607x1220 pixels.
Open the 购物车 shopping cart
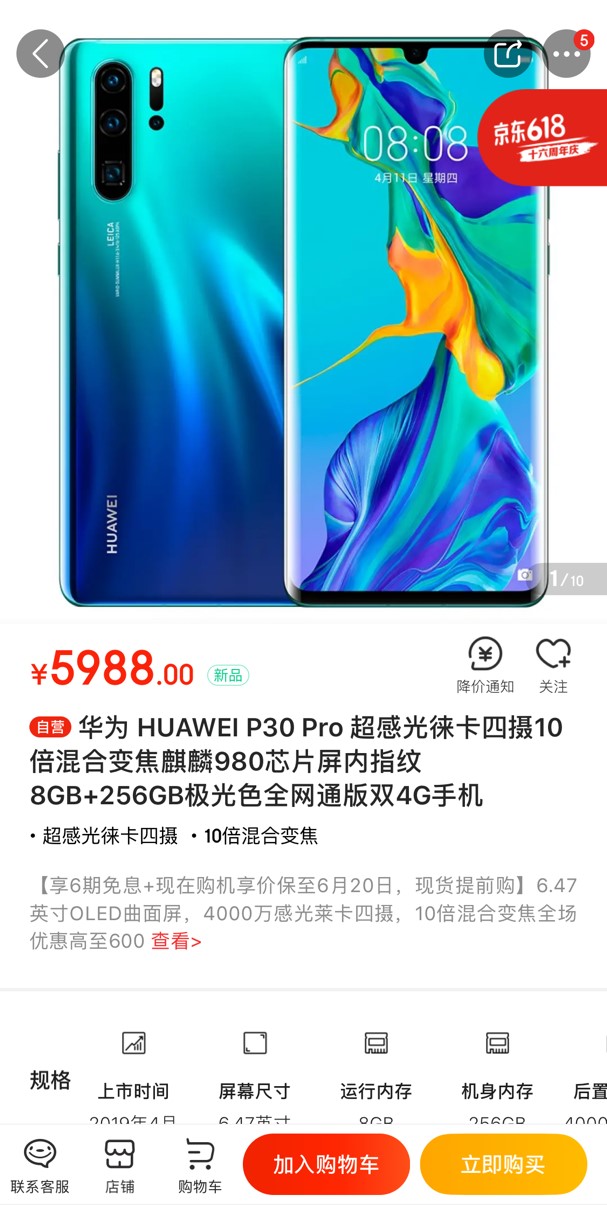coord(200,1166)
